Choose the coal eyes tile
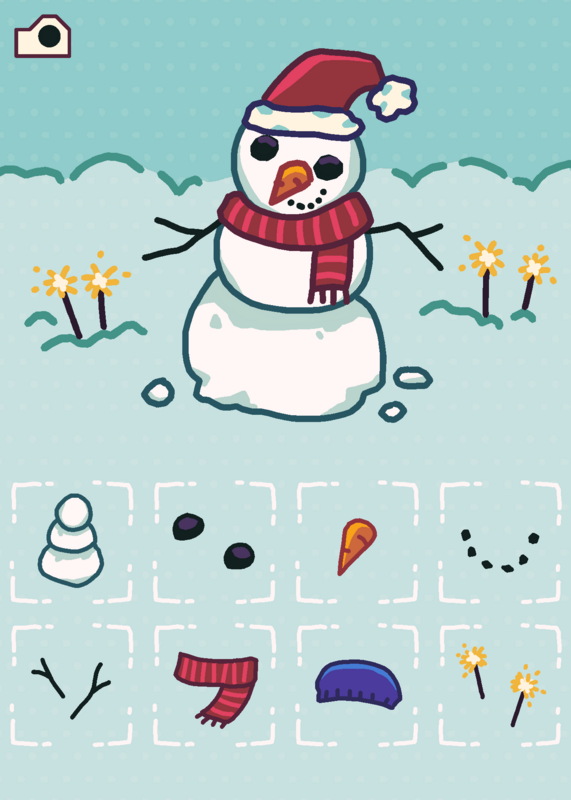Screen dimensions: 571x800 click(214, 542)
